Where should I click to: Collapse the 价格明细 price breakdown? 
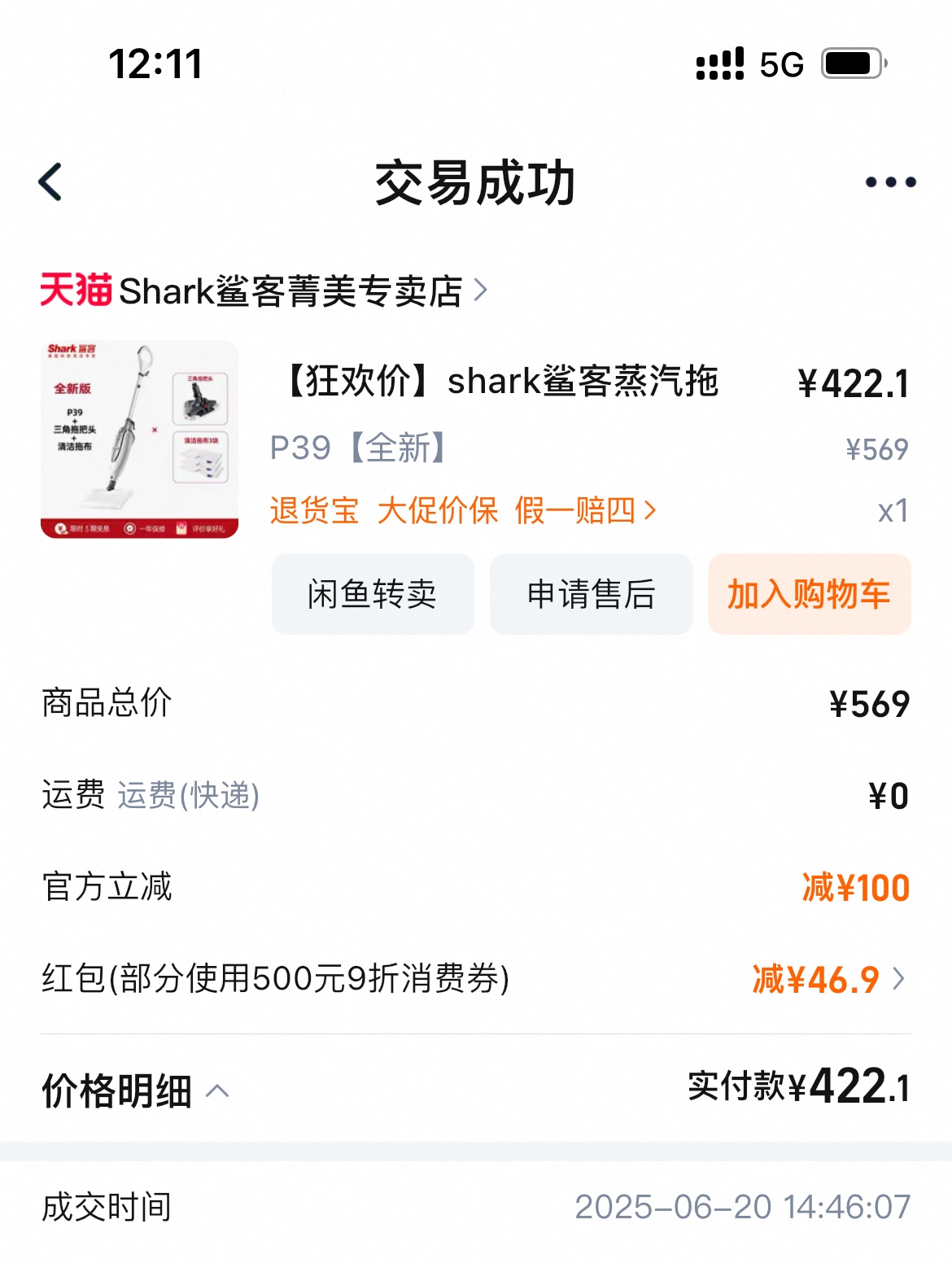coord(135,1091)
